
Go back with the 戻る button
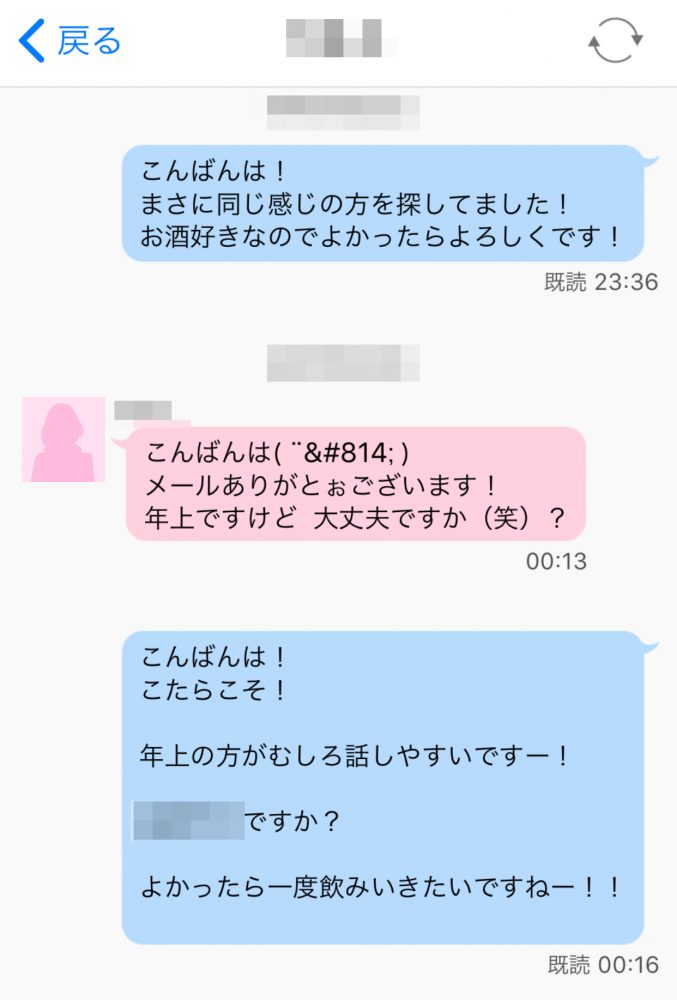click(x=70, y=42)
